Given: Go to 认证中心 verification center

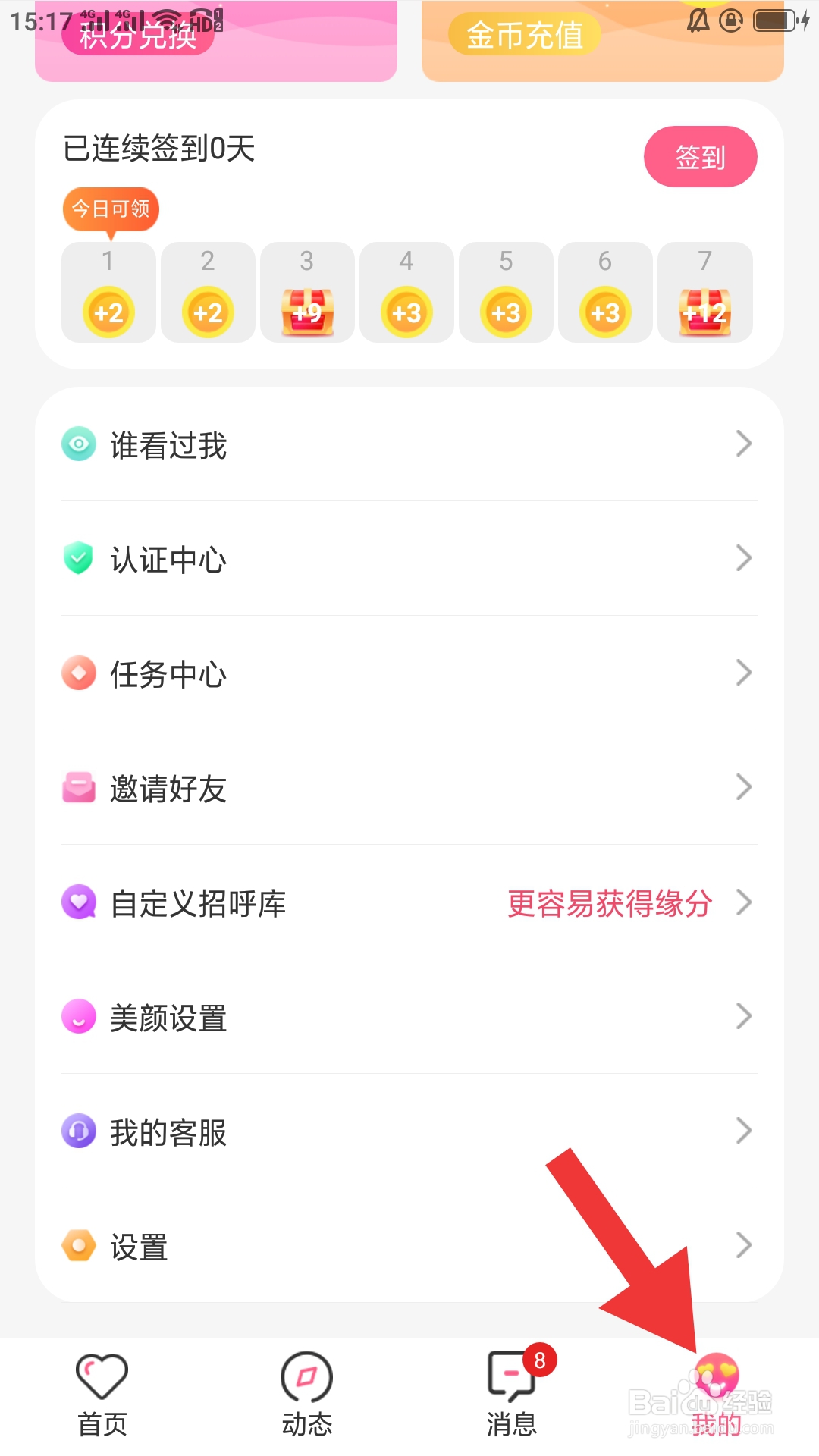Looking at the screenshot, I should (409, 560).
